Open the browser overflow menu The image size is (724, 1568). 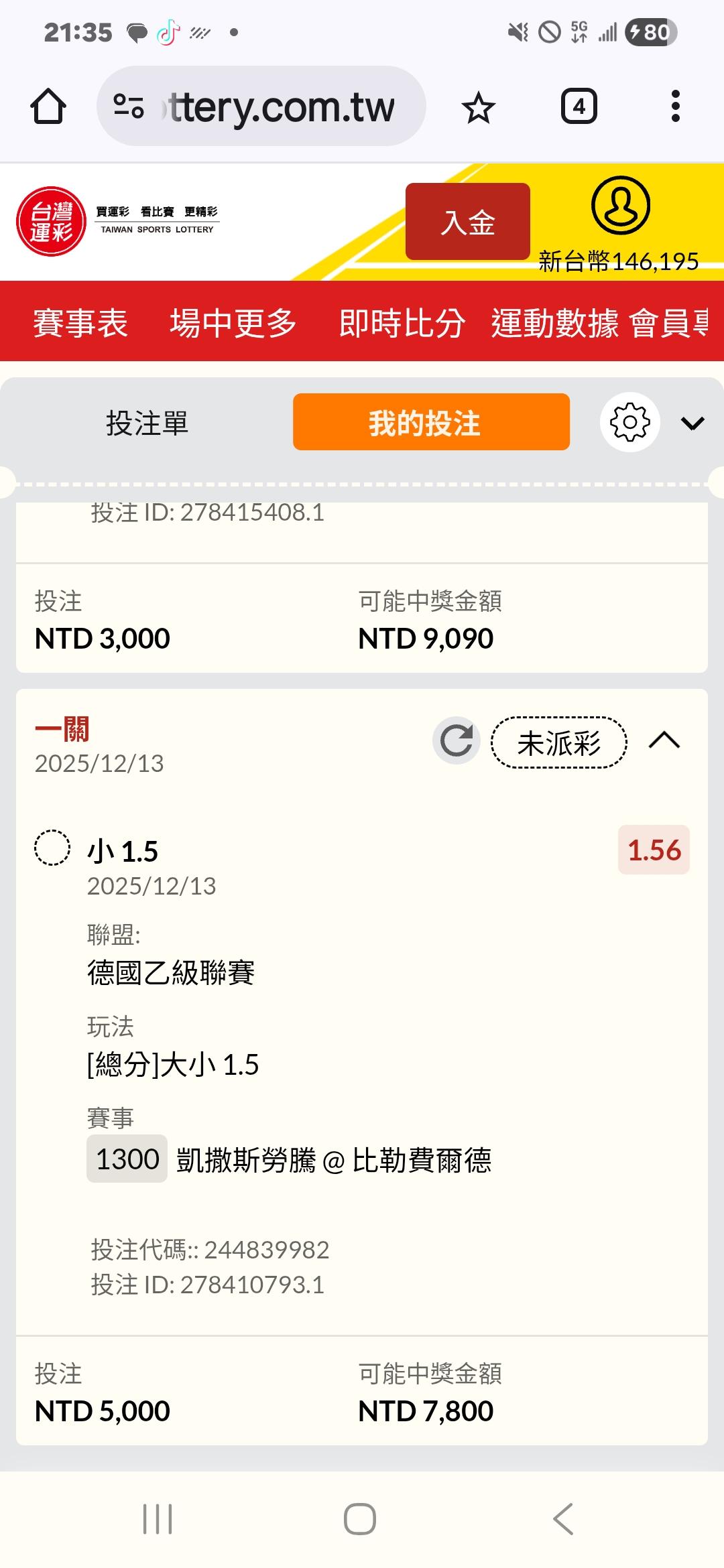[x=675, y=107]
